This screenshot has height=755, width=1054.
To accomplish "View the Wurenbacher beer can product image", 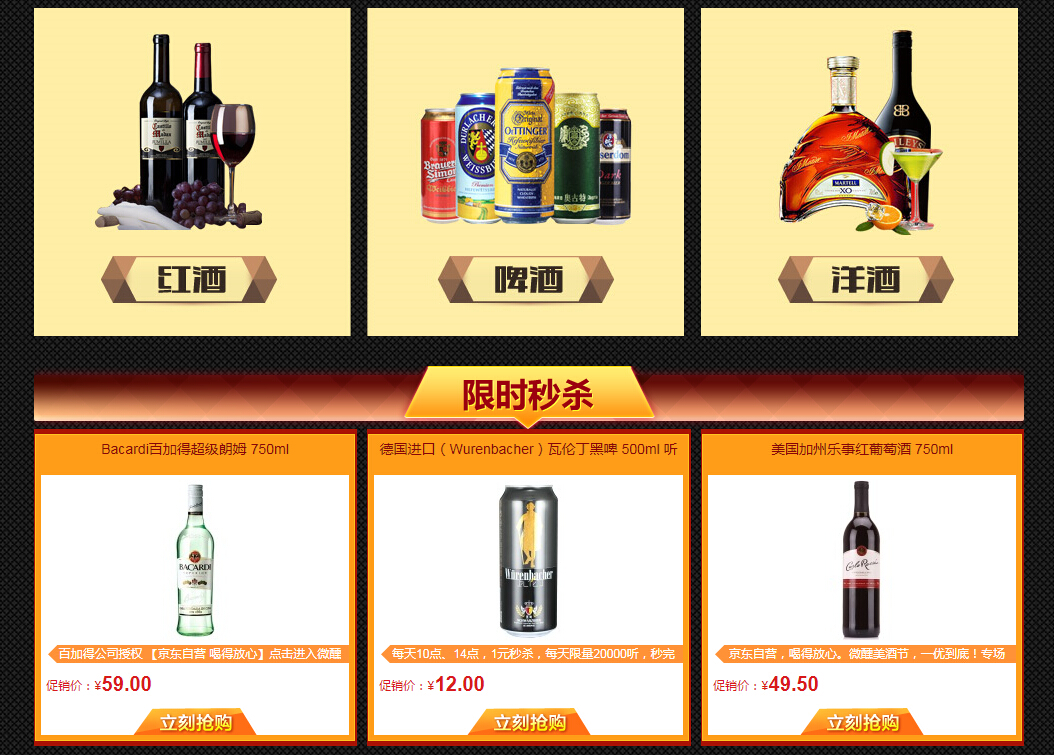I will coord(528,560).
